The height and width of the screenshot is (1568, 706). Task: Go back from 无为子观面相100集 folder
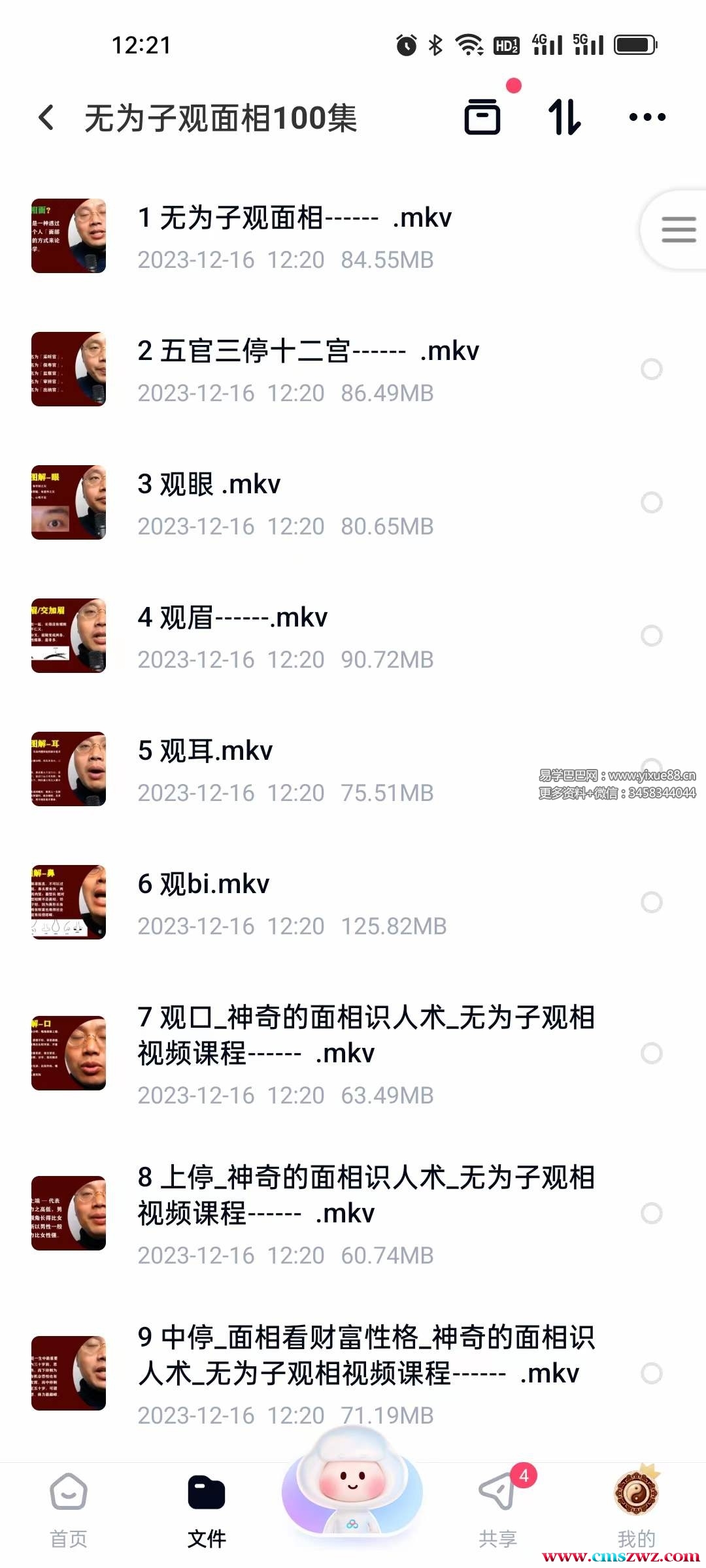click(x=46, y=118)
